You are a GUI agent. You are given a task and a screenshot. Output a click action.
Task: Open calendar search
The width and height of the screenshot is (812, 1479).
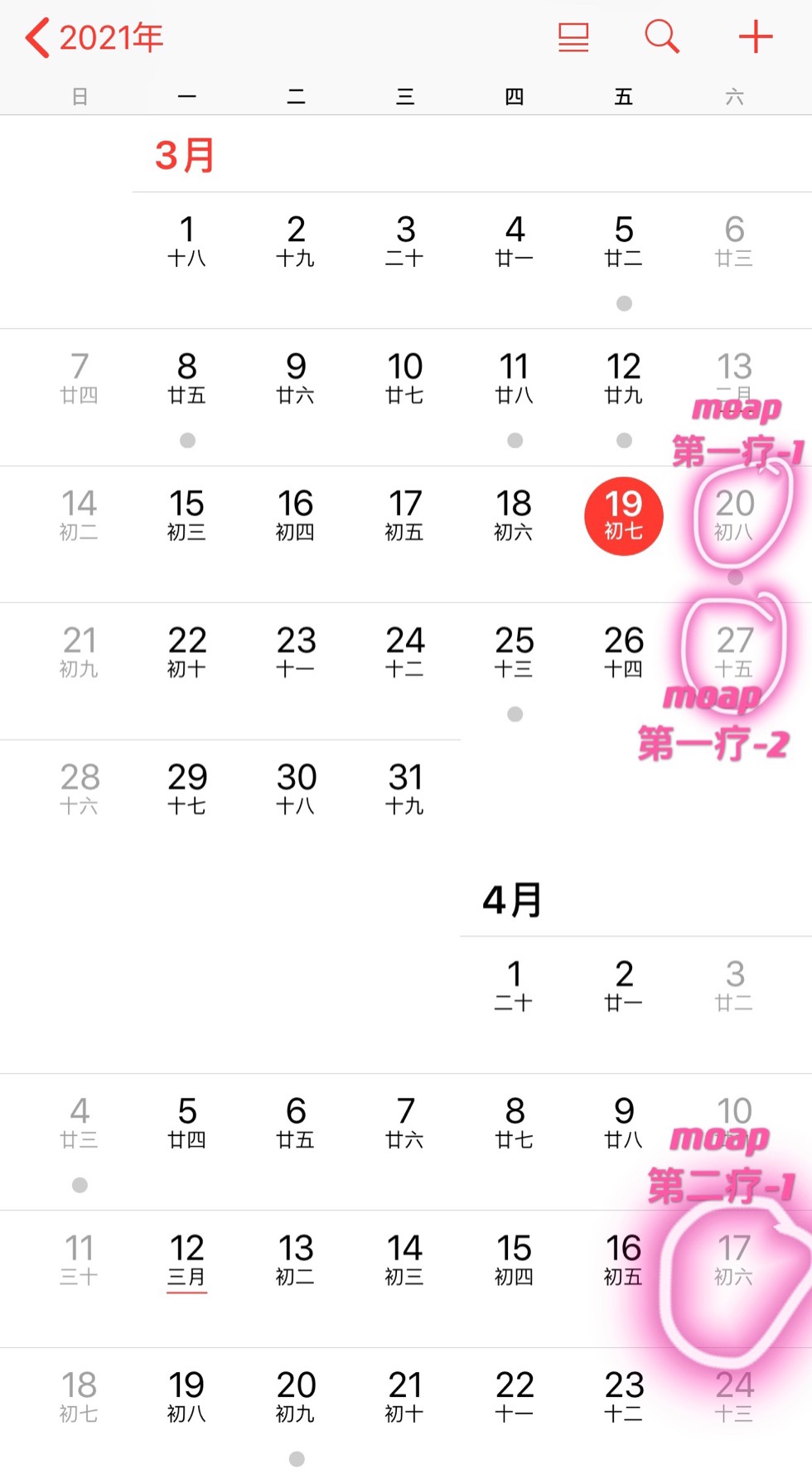tap(661, 37)
